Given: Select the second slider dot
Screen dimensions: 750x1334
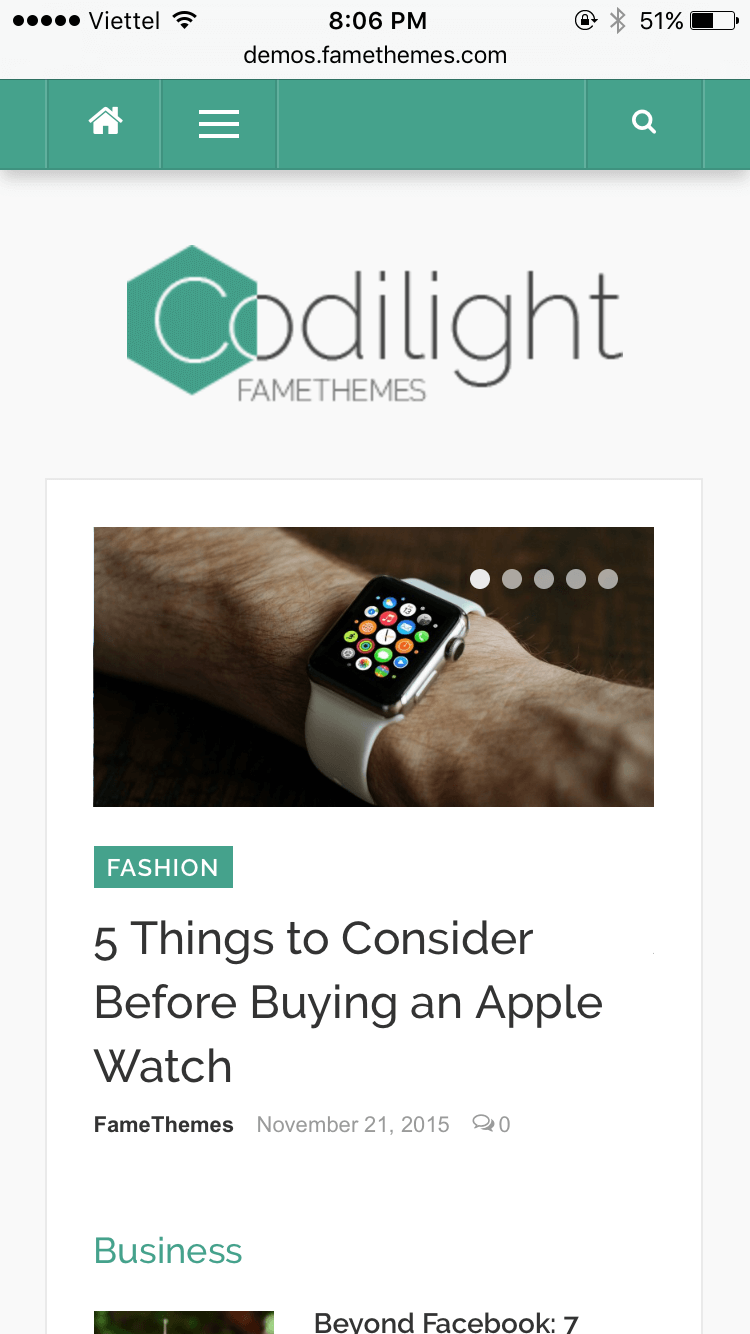Looking at the screenshot, I should coord(512,579).
